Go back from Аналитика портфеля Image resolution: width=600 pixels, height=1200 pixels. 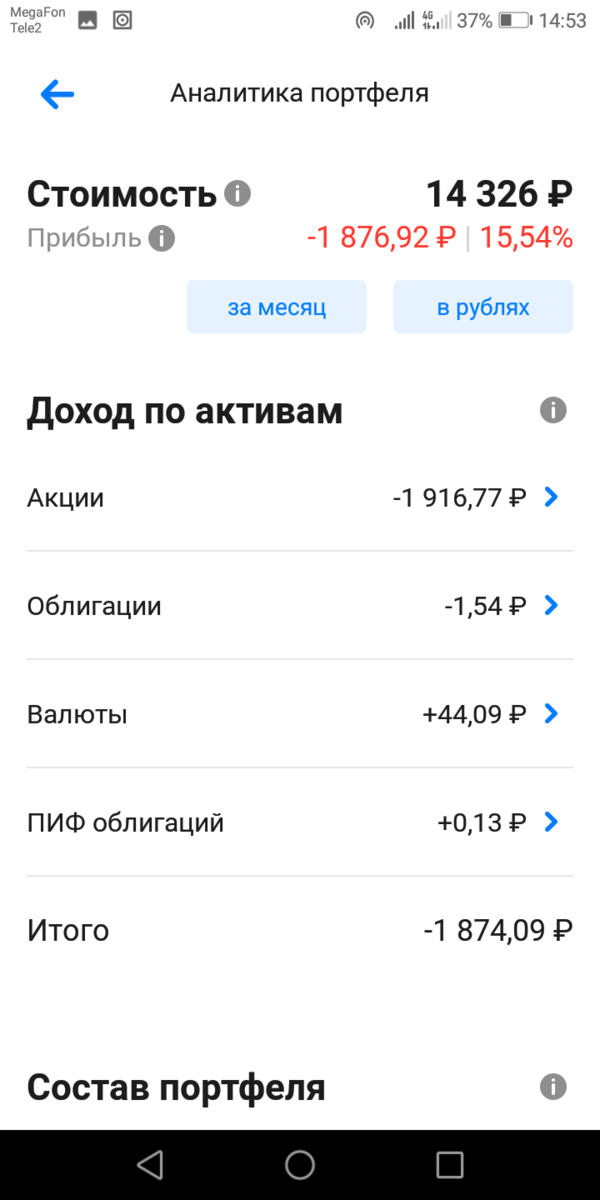point(57,94)
